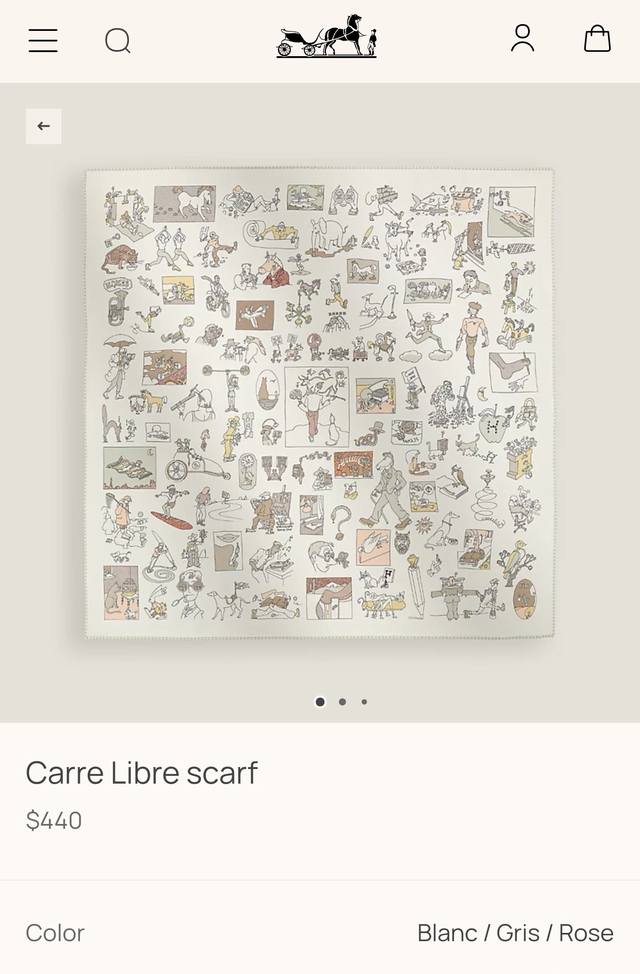640x974 pixels.
Task: Open the account profile icon
Action: pos(522,39)
